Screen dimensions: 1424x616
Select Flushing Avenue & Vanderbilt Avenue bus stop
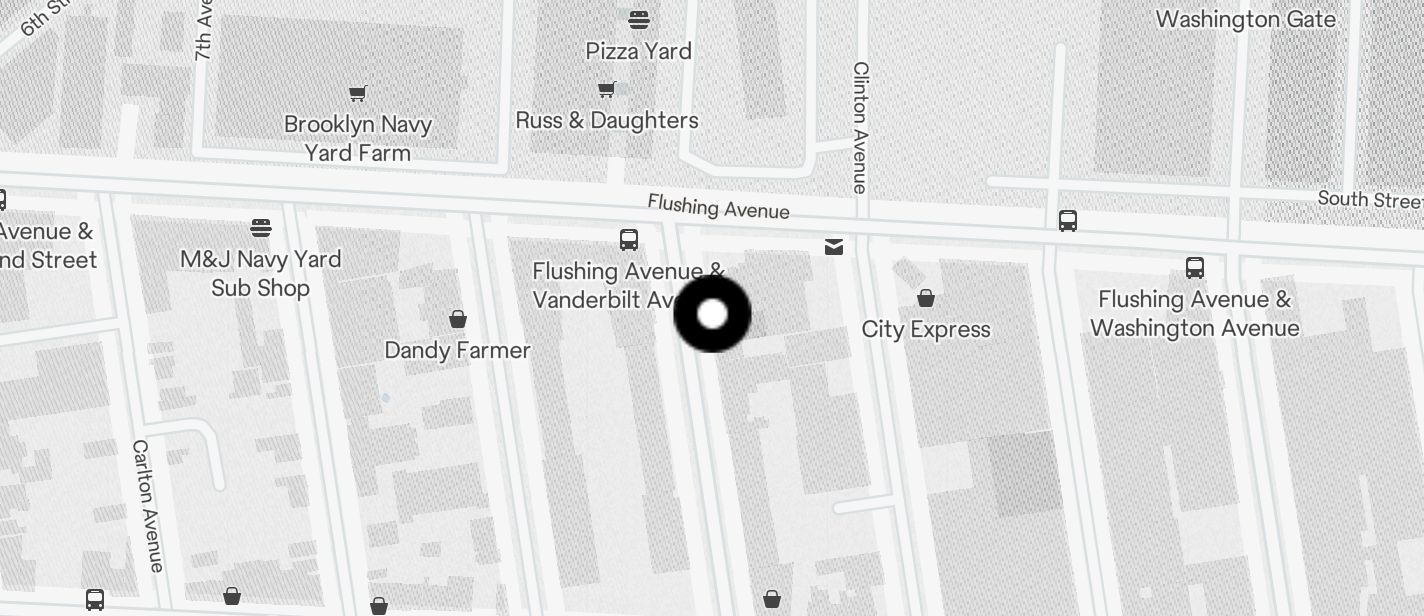pos(629,240)
